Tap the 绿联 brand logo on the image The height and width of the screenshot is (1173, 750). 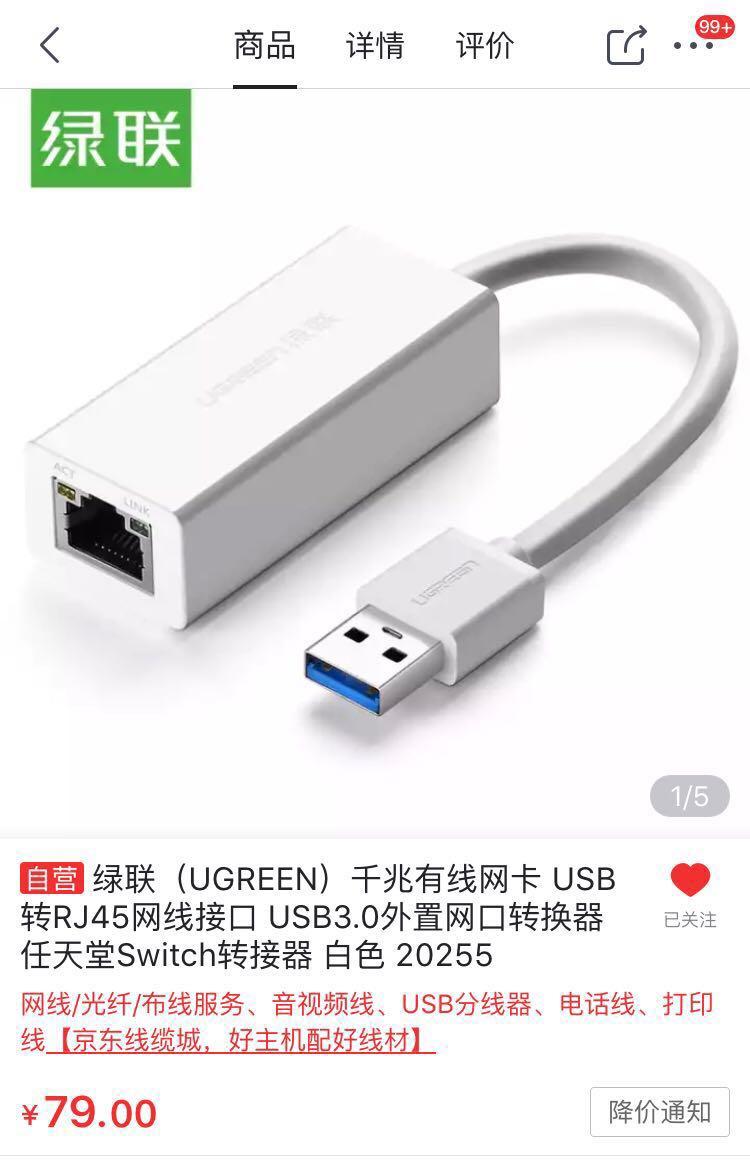[114, 138]
